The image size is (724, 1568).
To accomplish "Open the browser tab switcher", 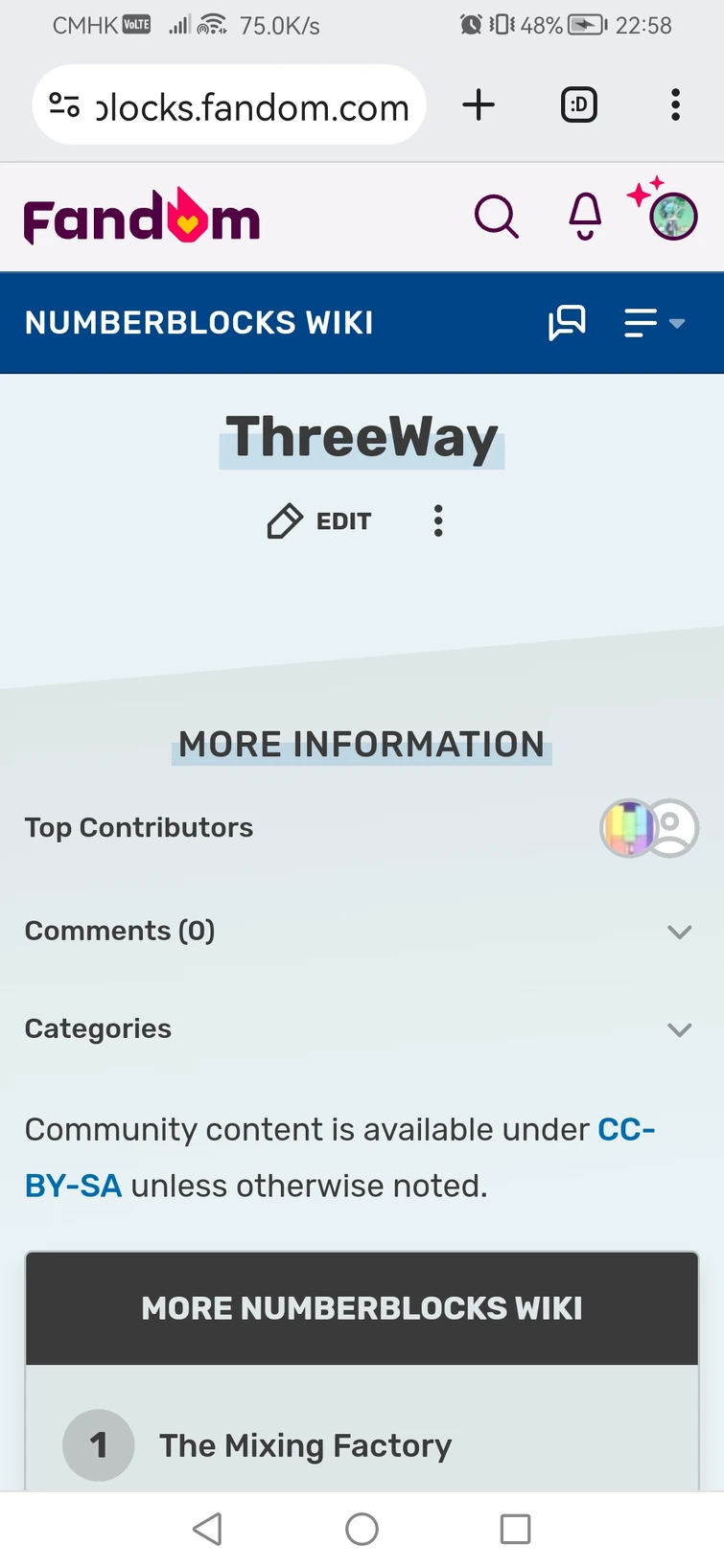I will coord(578,104).
